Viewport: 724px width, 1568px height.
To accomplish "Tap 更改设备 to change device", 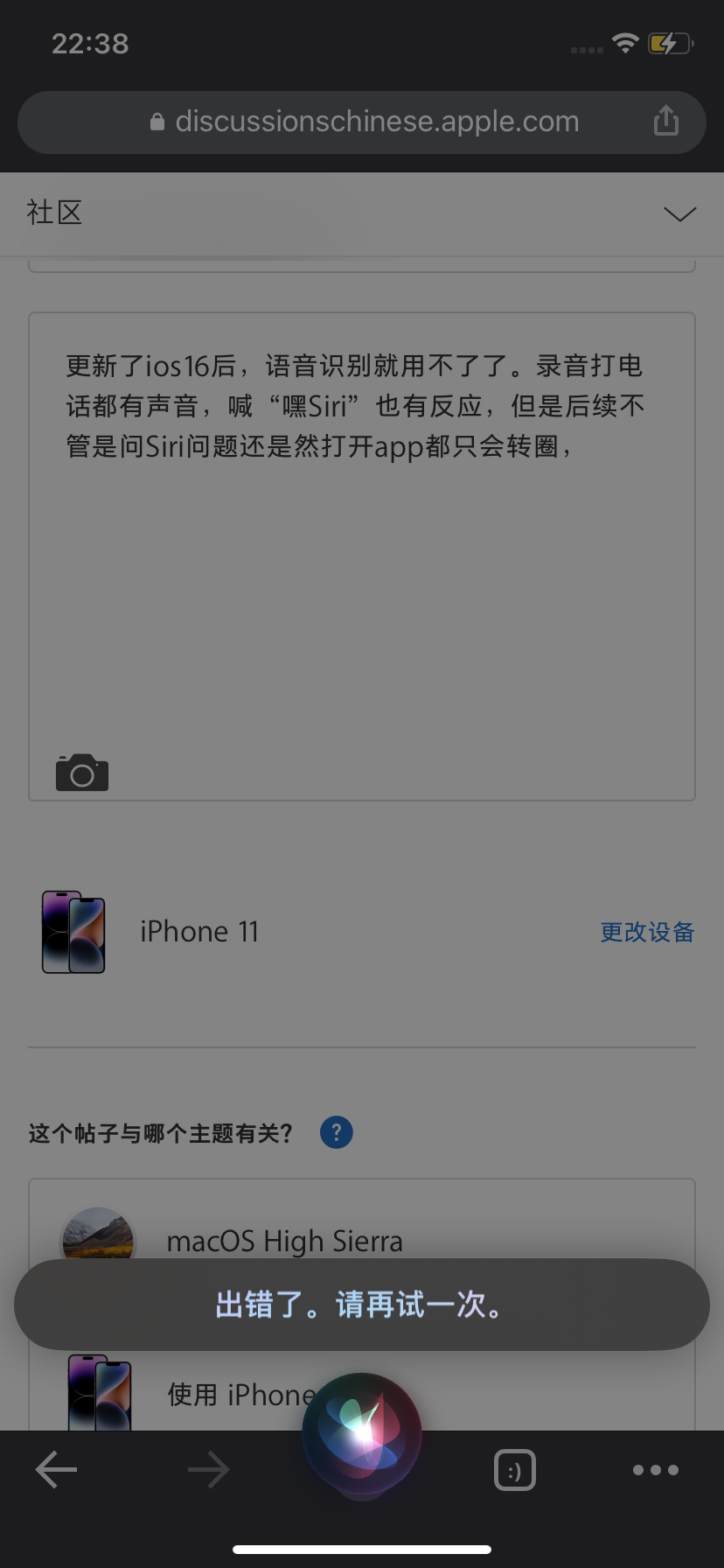I will click(646, 932).
